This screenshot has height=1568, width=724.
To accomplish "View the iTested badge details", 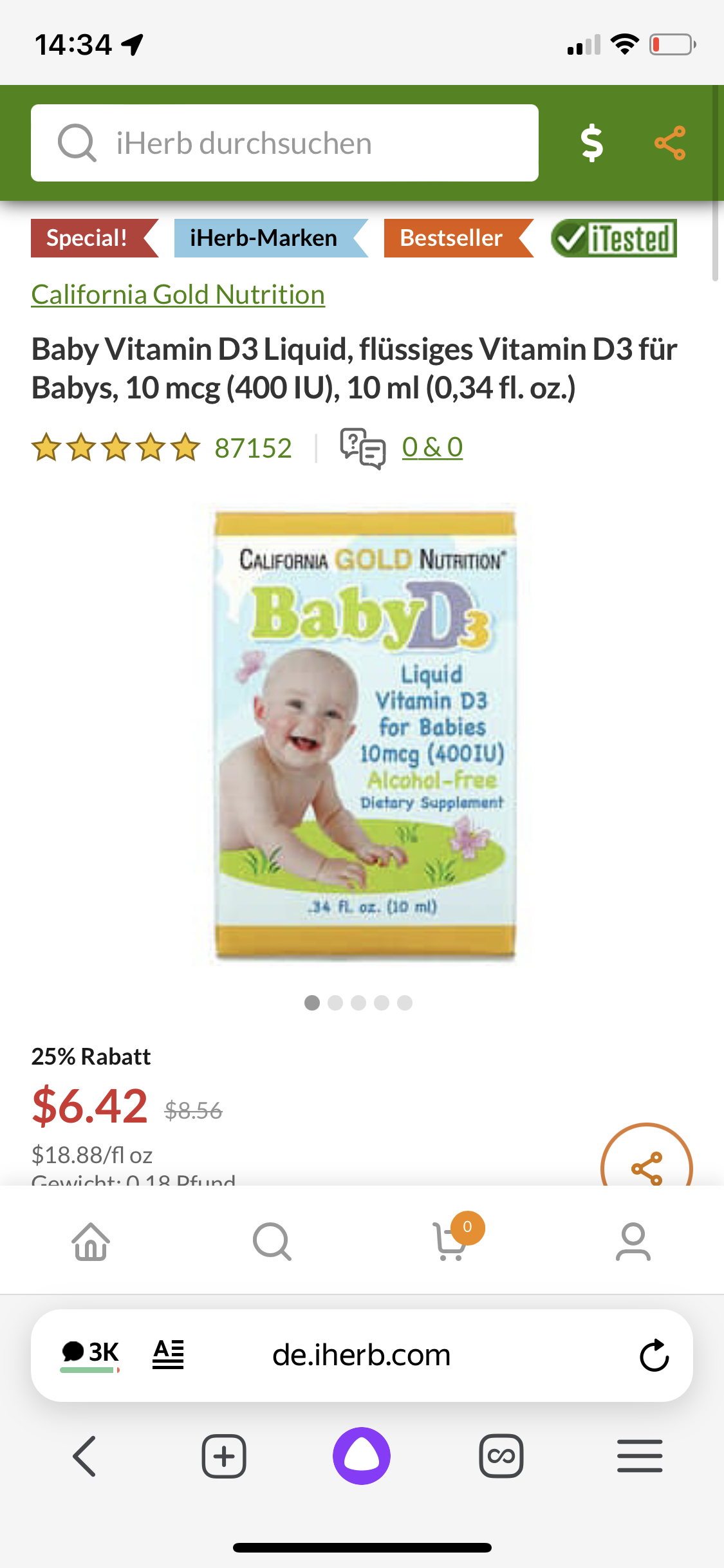I will click(x=614, y=238).
